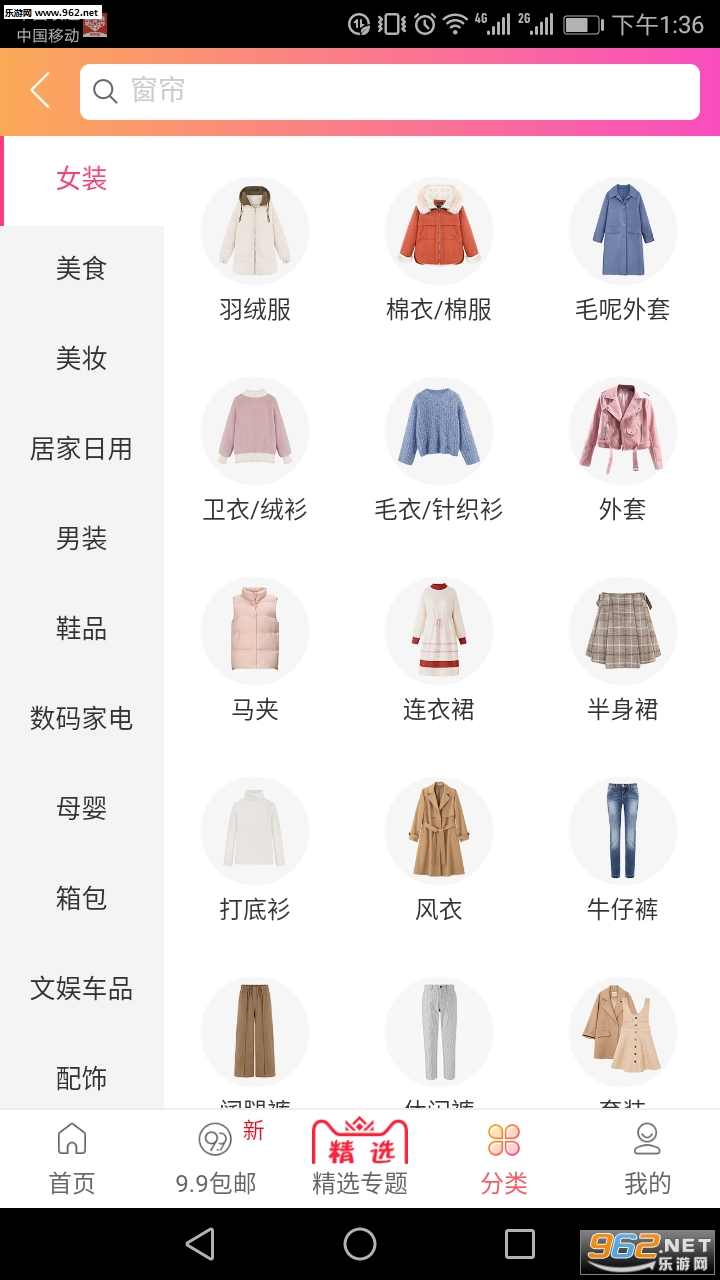Choose 男装 from the category list
720x1280 pixels.
(x=82, y=539)
